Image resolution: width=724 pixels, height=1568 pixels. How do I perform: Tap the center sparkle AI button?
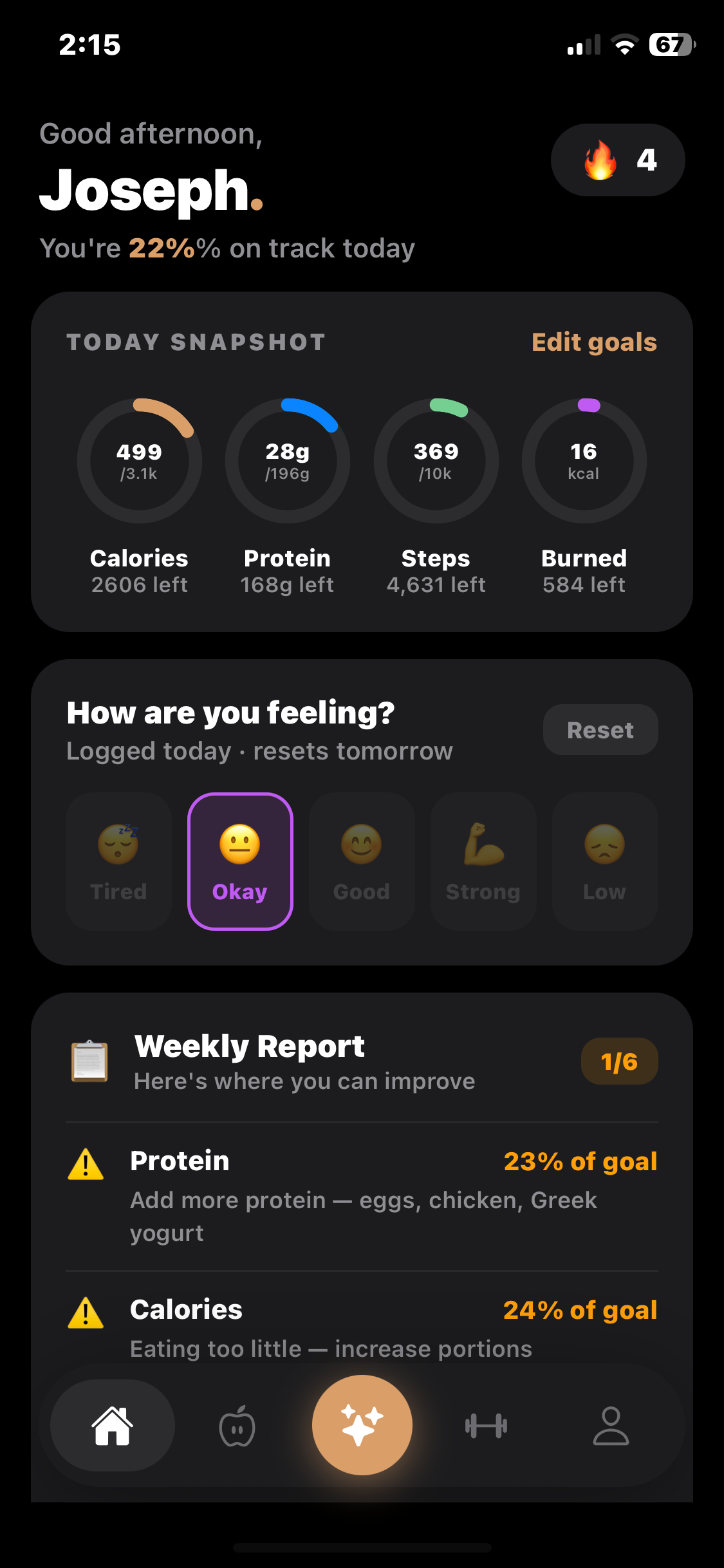tap(362, 1425)
